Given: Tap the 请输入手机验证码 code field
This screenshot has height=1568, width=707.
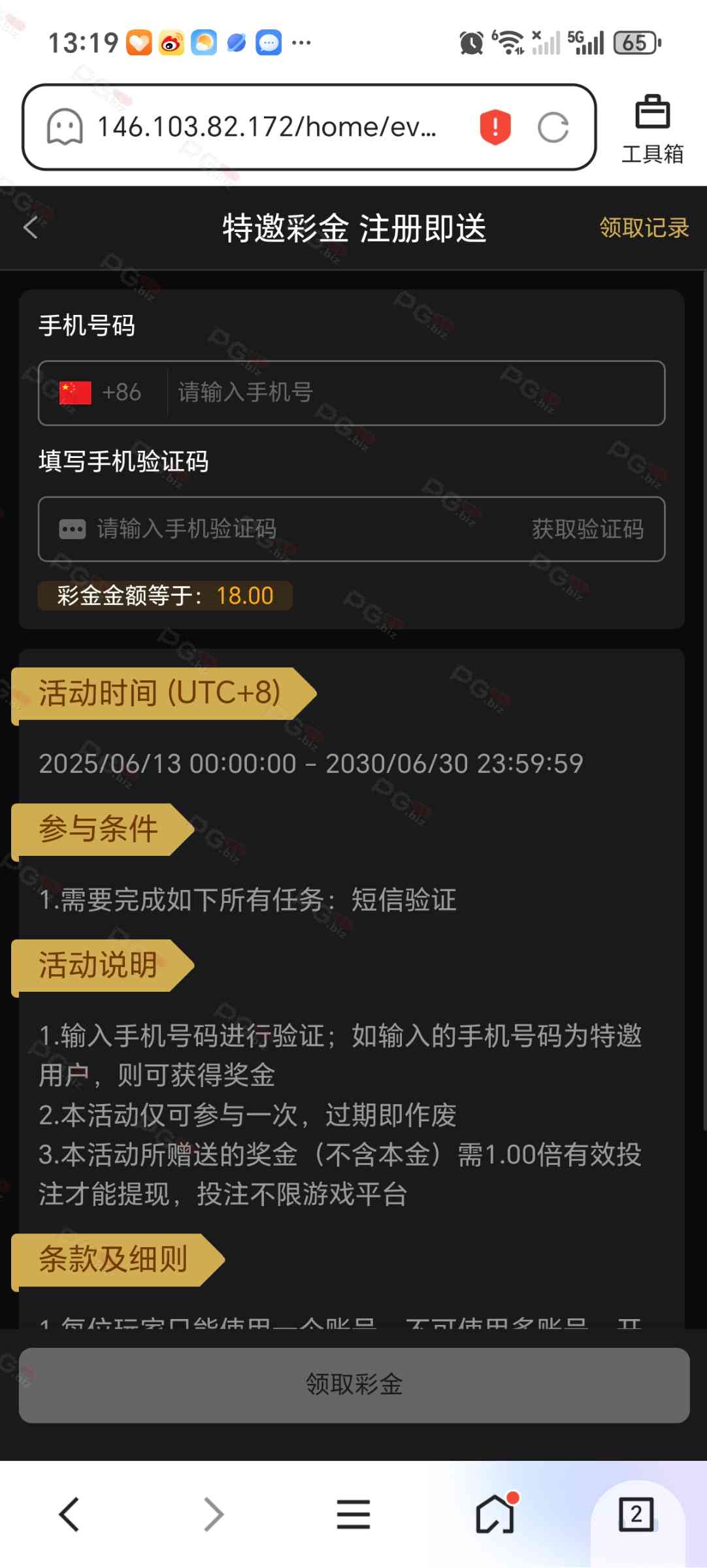Looking at the screenshot, I should pos(288,529).
